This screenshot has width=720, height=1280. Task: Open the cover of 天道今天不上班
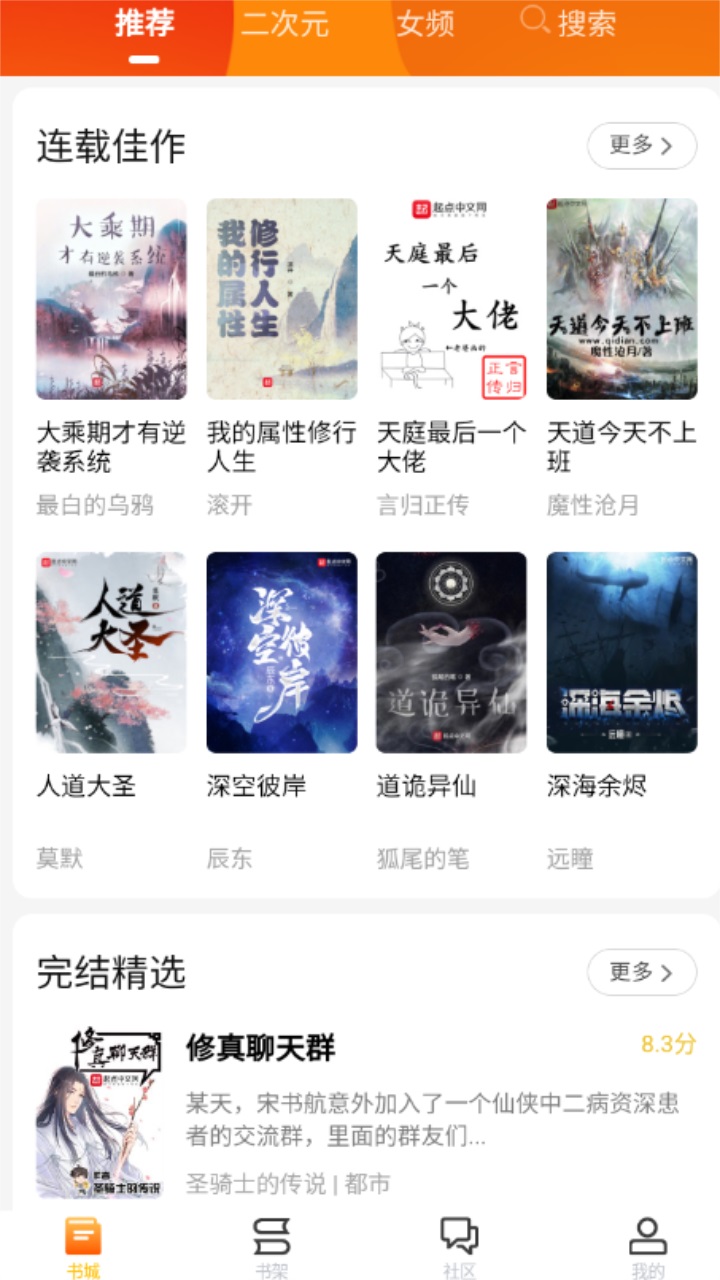click(621, 297)
